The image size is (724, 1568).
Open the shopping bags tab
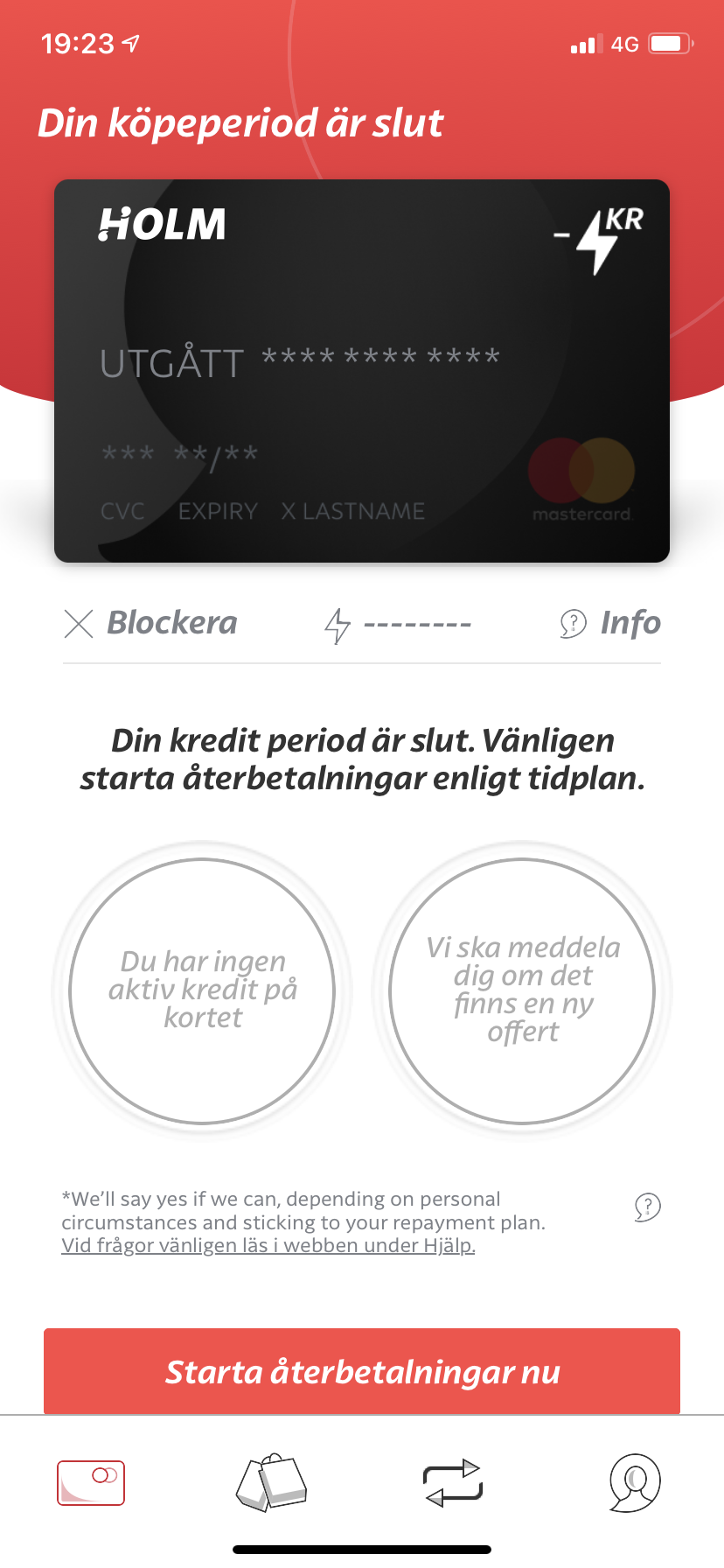[x=271, y=1482]
